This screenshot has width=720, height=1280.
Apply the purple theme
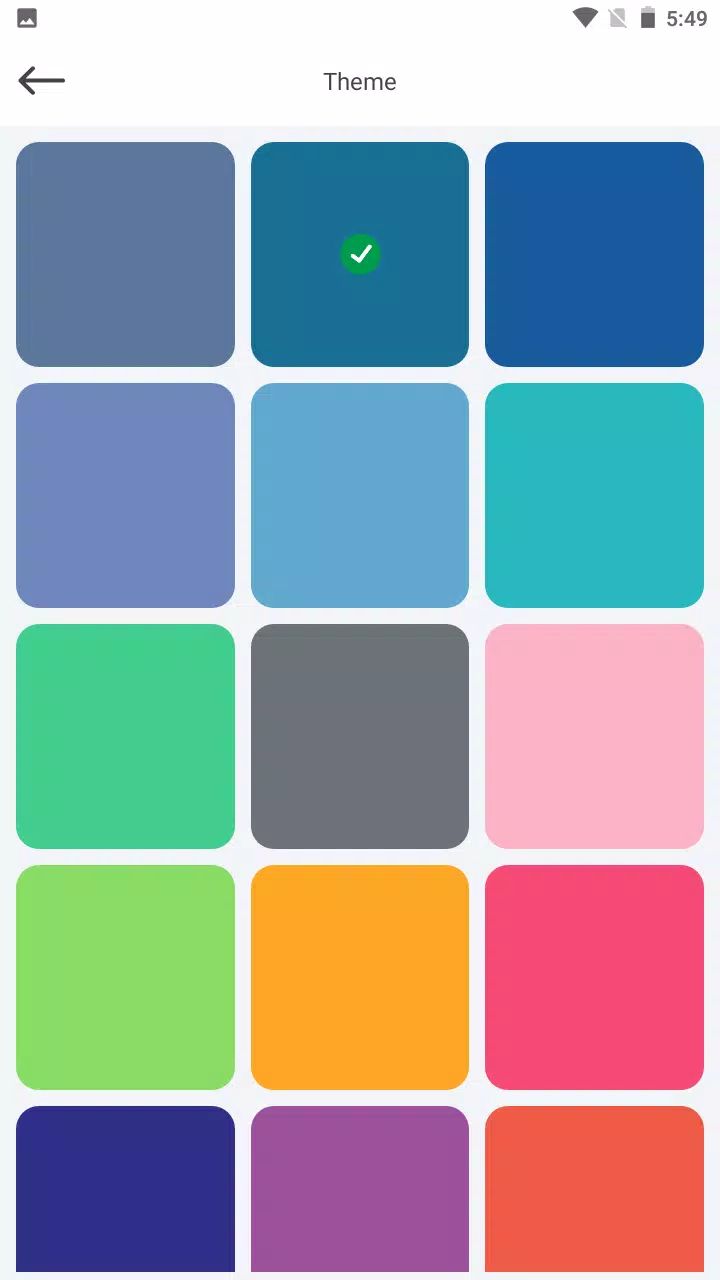(x=360, y=1190)
